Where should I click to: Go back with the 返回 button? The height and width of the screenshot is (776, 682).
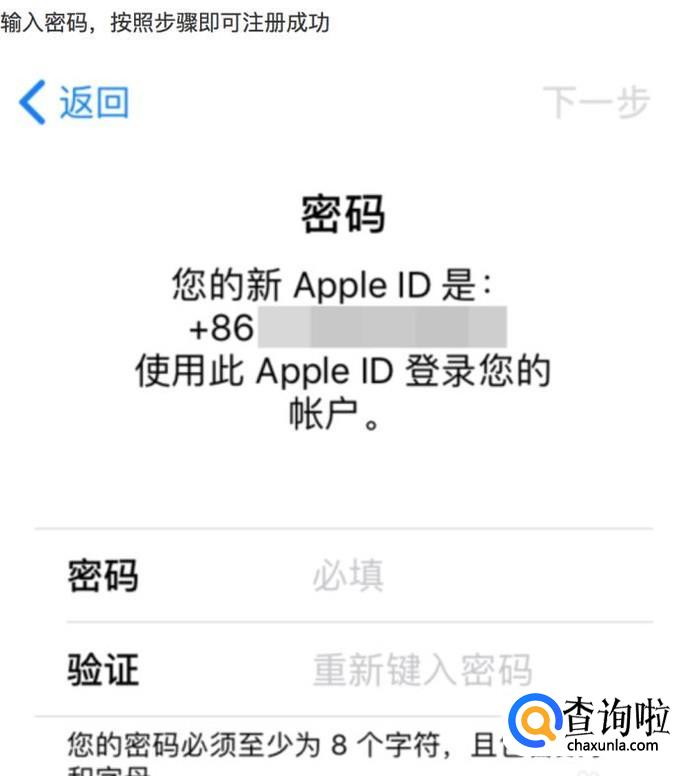tap(75, 103)
